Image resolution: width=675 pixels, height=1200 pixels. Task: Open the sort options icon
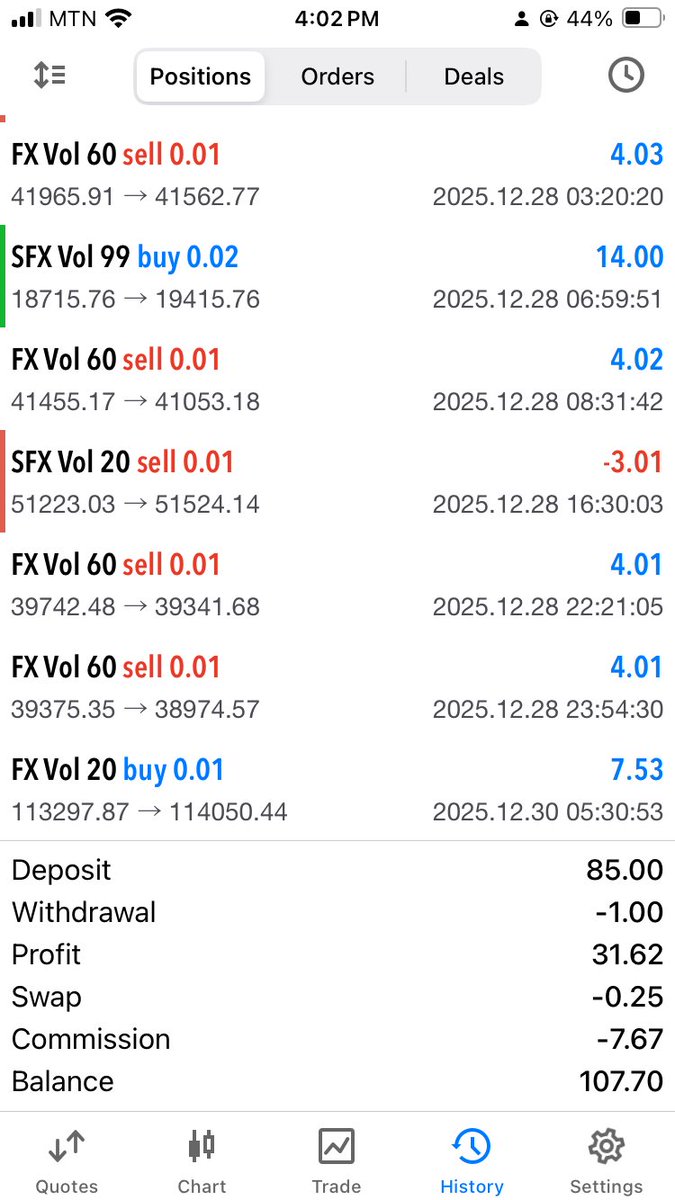click(x=49, y=76)
